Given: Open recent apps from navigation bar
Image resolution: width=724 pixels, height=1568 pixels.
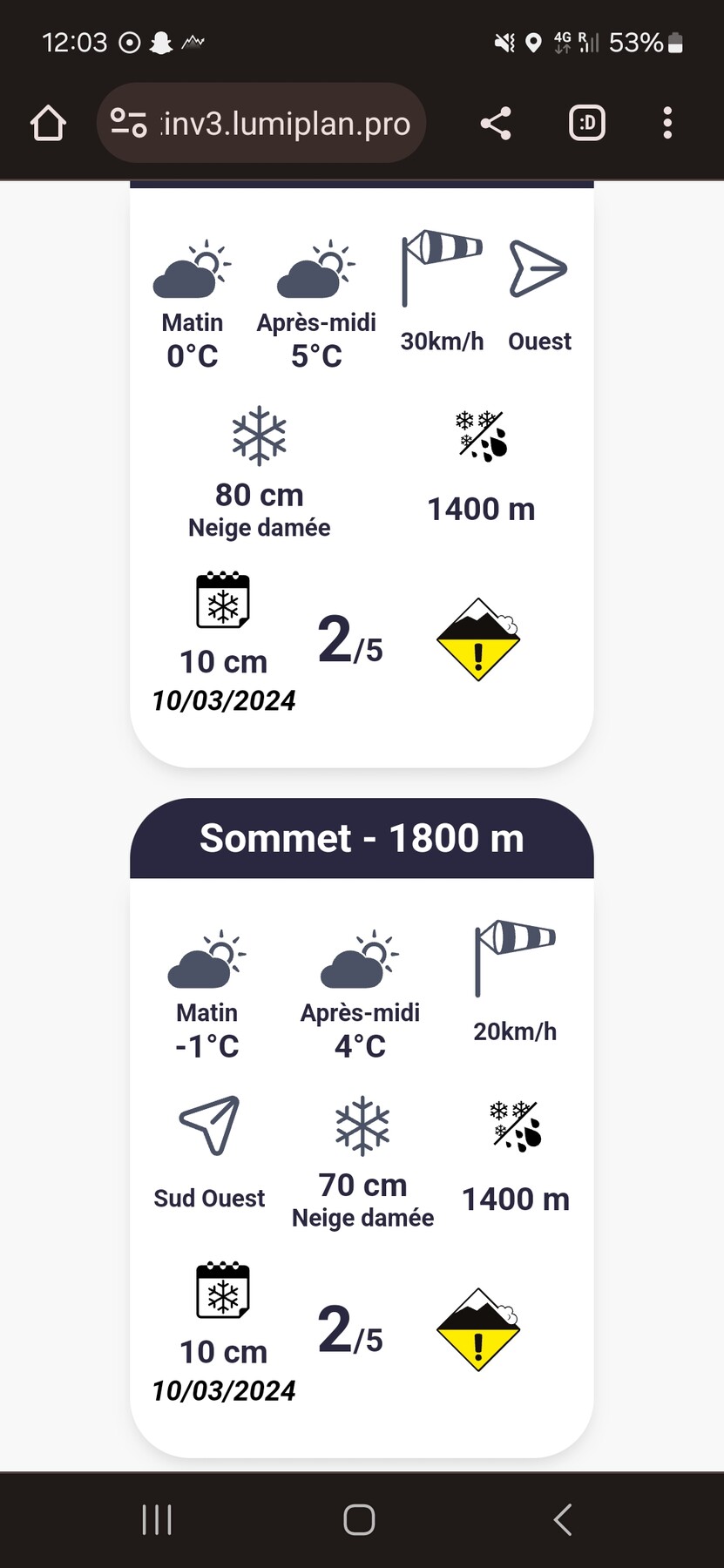Looking at the screenshot, I should coord(157,1519).
